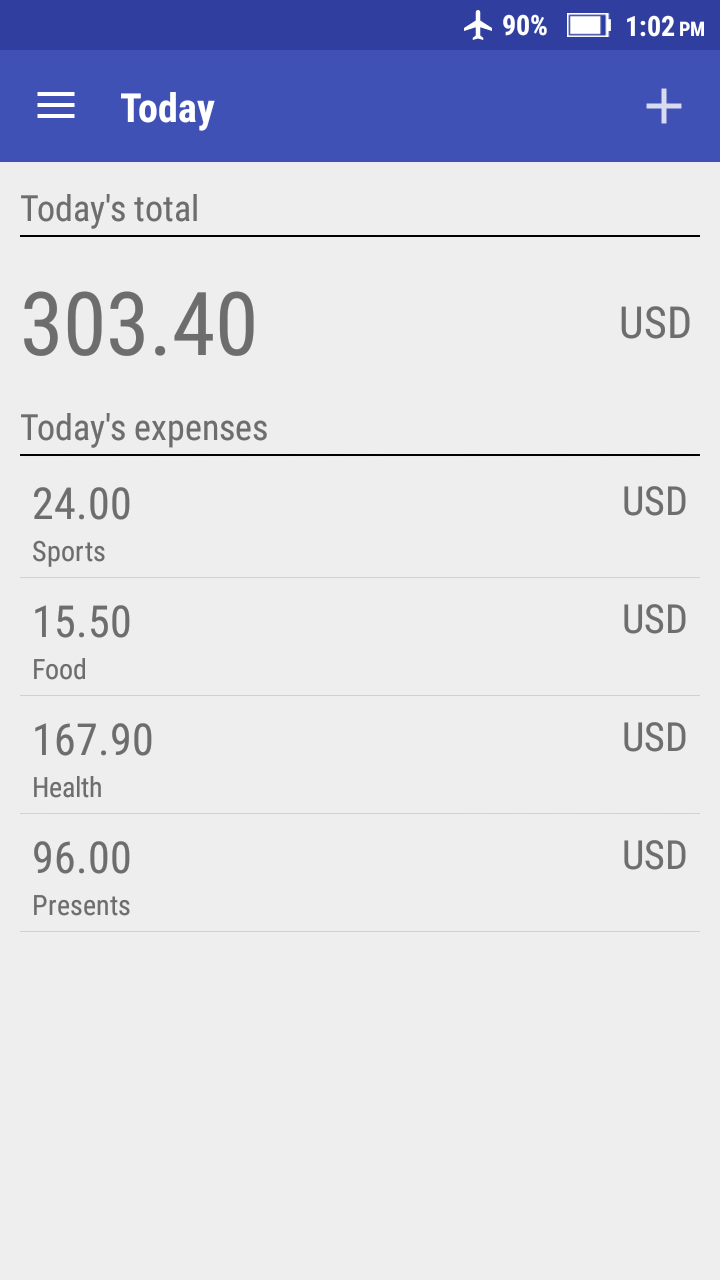Tap the 96.00 Presents expense row
The width and height of the screenshot is (720, 1280).
pyautogui.click(x=360, y=874)
